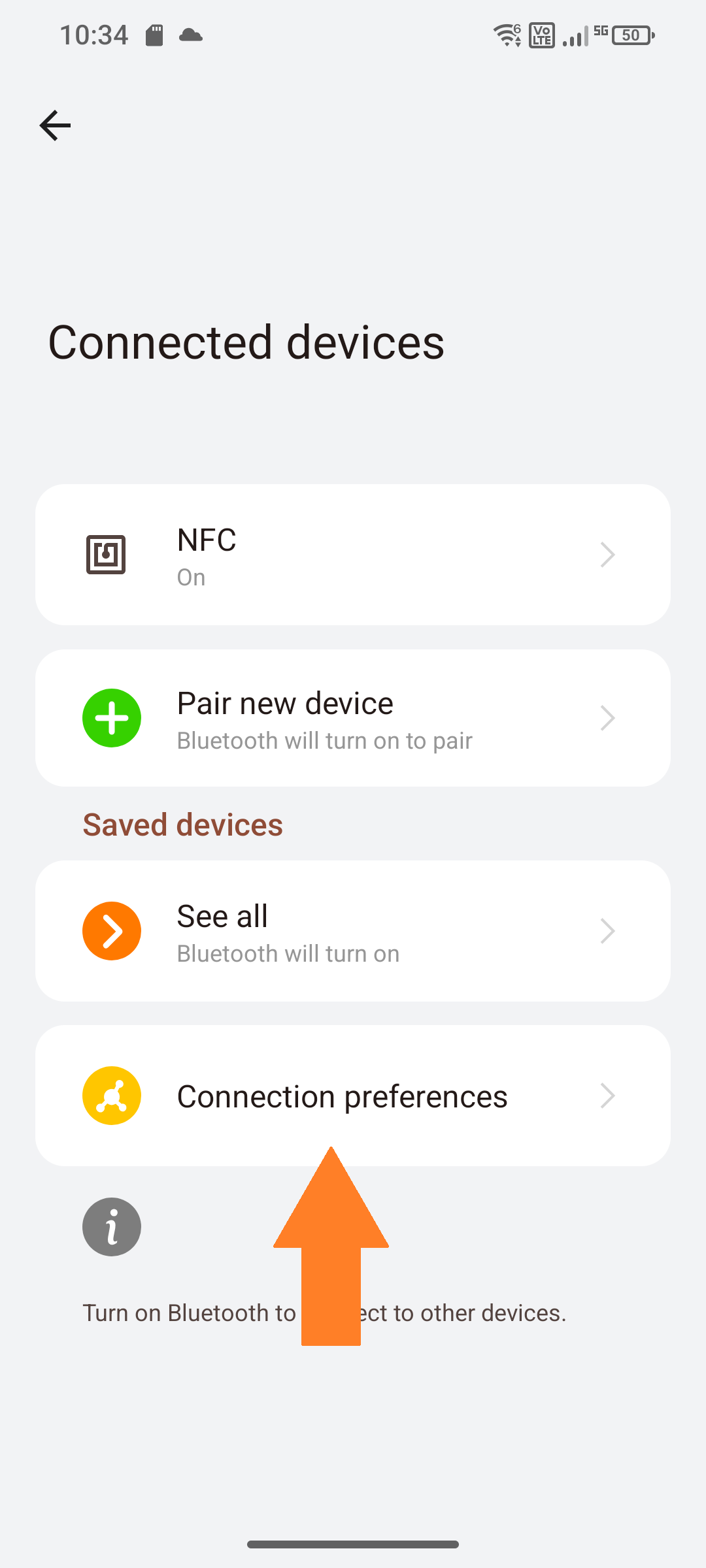Expand the Connection preferences chevron
706x1568 pixels.
(x=607, y=1096)
